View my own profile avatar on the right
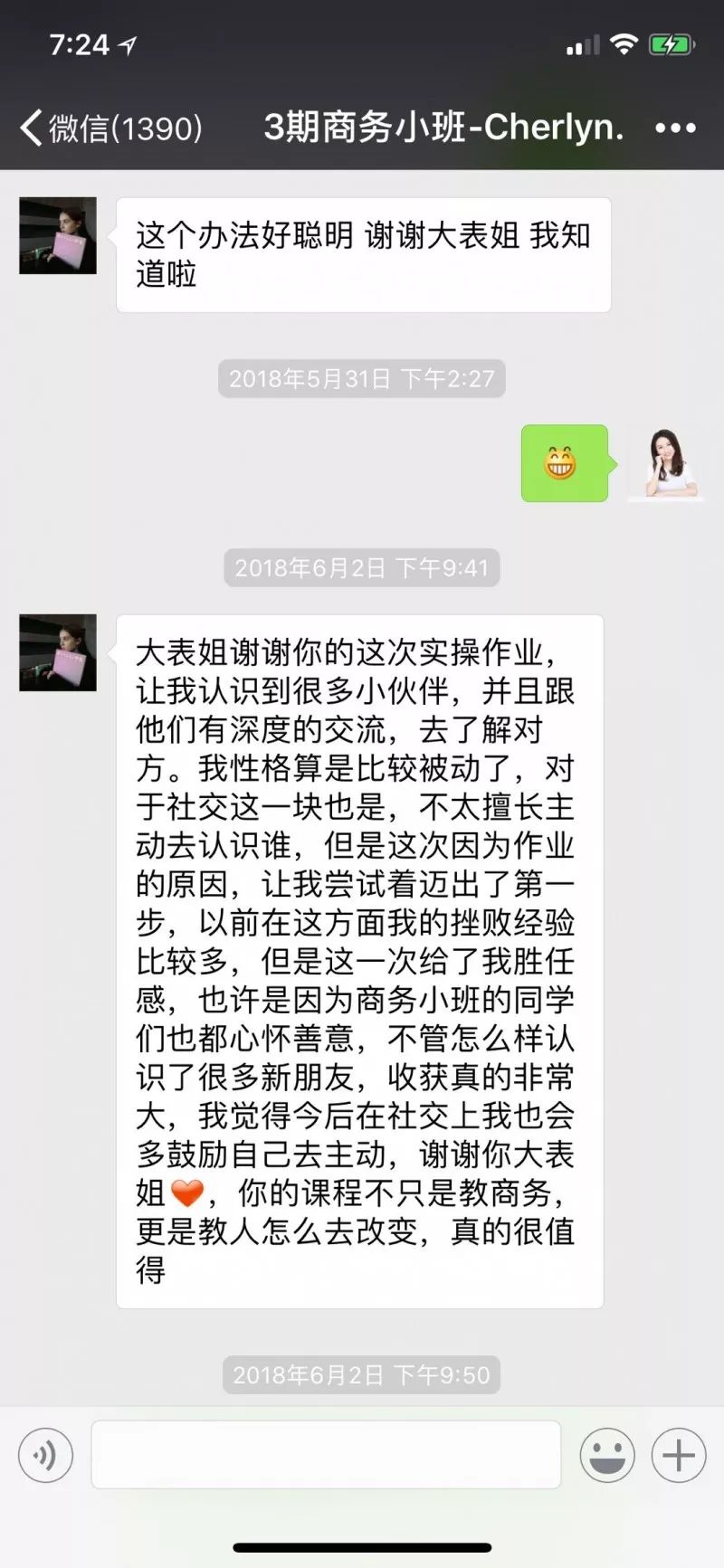Image resolution: width=724 pixels, height=1568 pixels. 666,463
